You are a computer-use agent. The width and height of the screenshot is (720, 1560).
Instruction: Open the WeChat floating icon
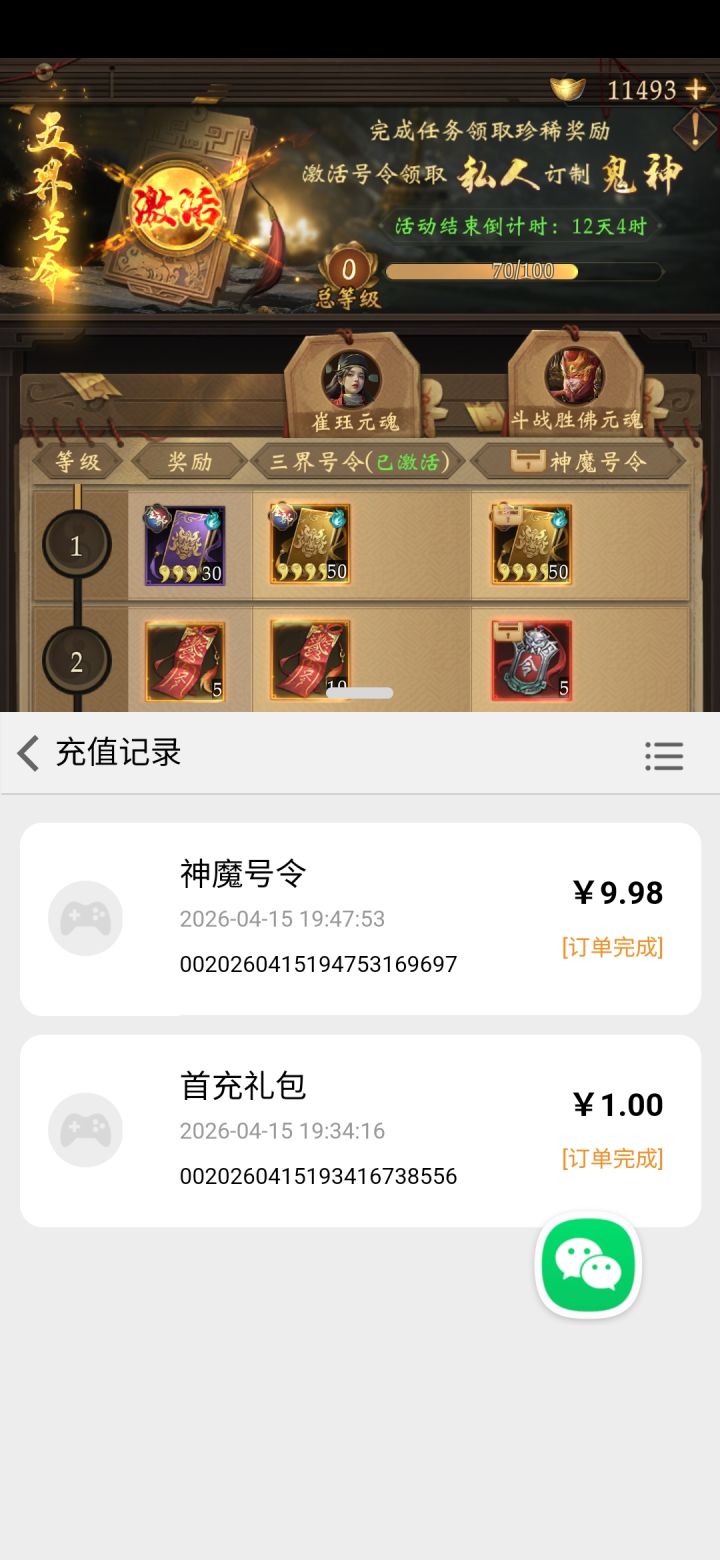(587, 1265)
